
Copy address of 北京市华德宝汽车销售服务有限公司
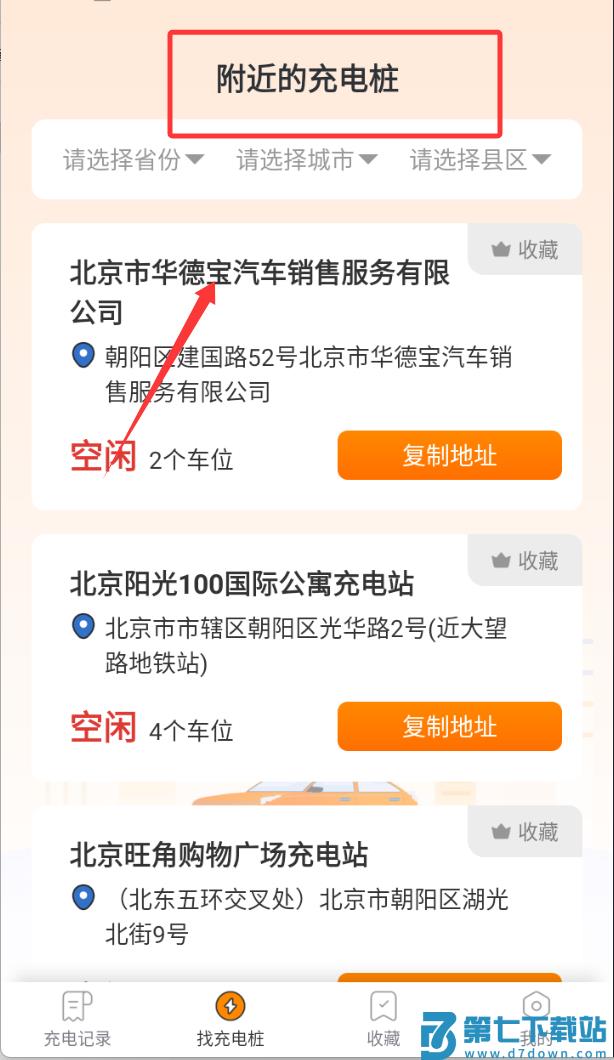pyautogui.click(x=449, y=456)
